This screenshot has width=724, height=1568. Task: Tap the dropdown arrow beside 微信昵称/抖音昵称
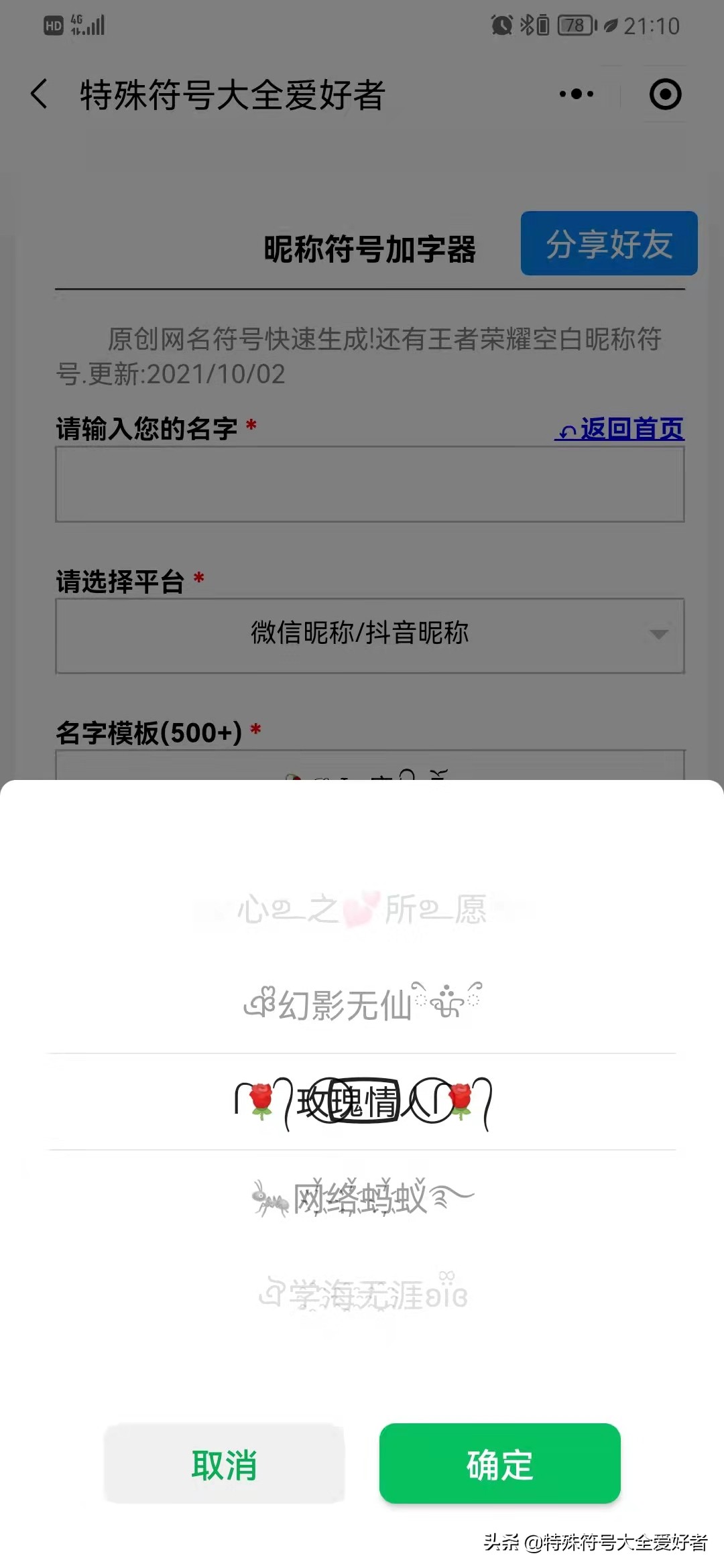click(x=660, y=635)
